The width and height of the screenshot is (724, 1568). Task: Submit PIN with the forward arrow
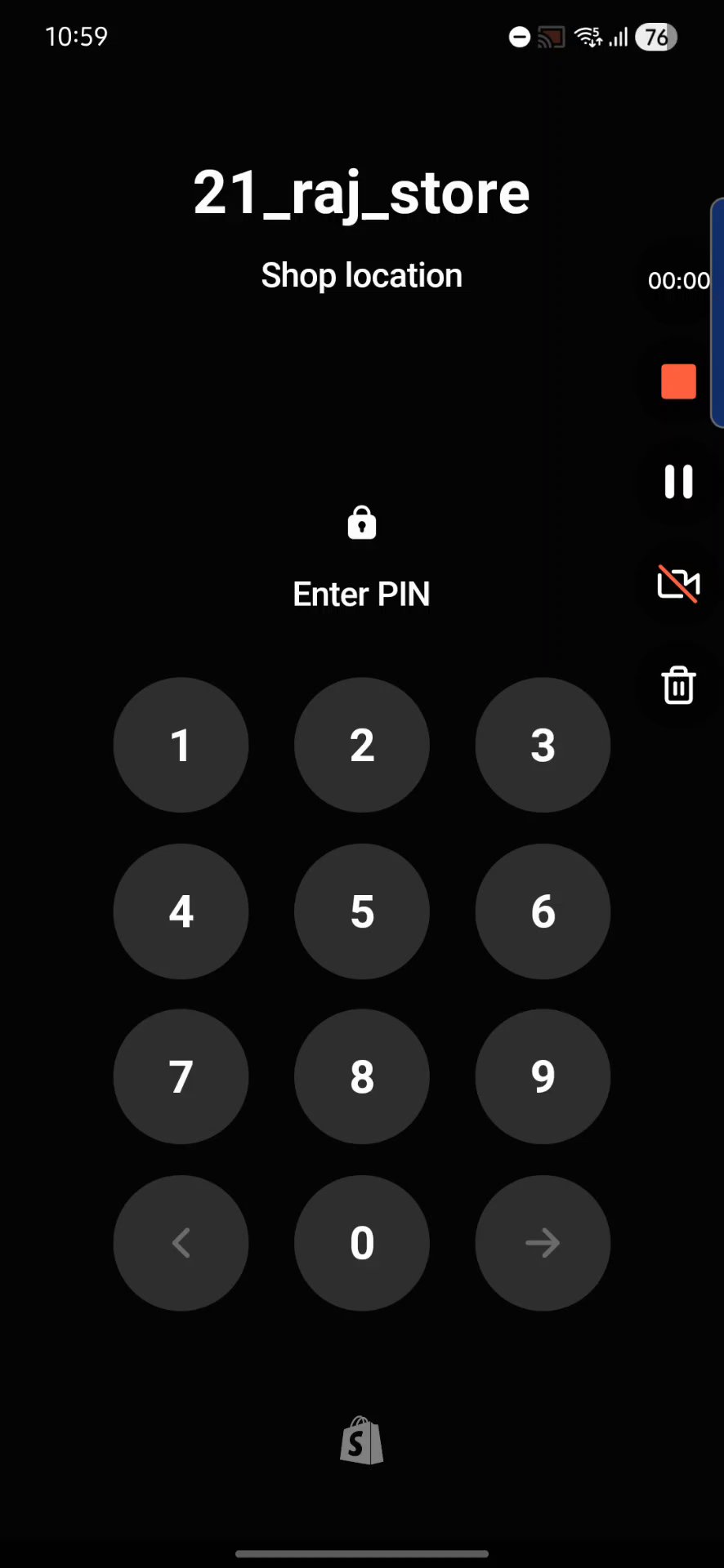click(x=543, y=1243)
